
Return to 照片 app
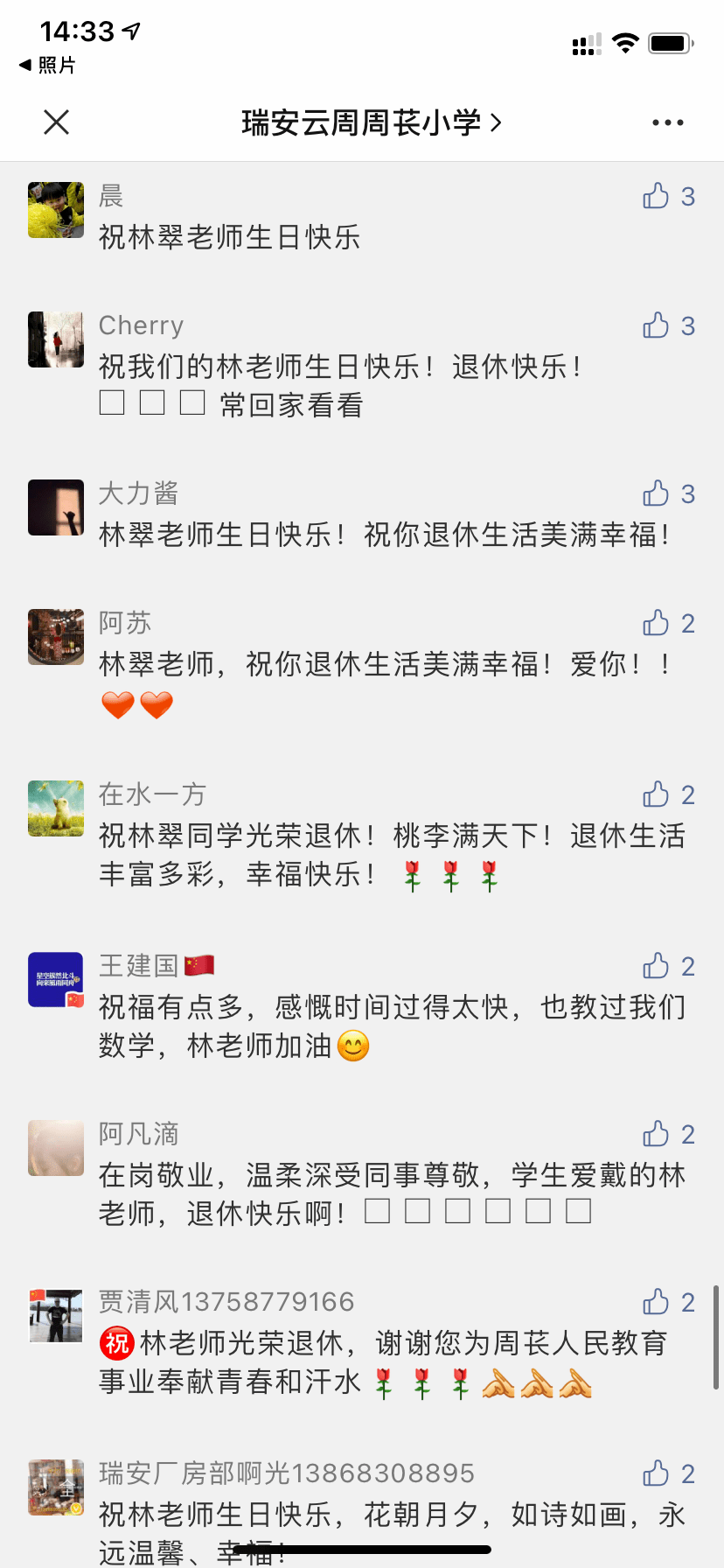(x=48, y=66)
